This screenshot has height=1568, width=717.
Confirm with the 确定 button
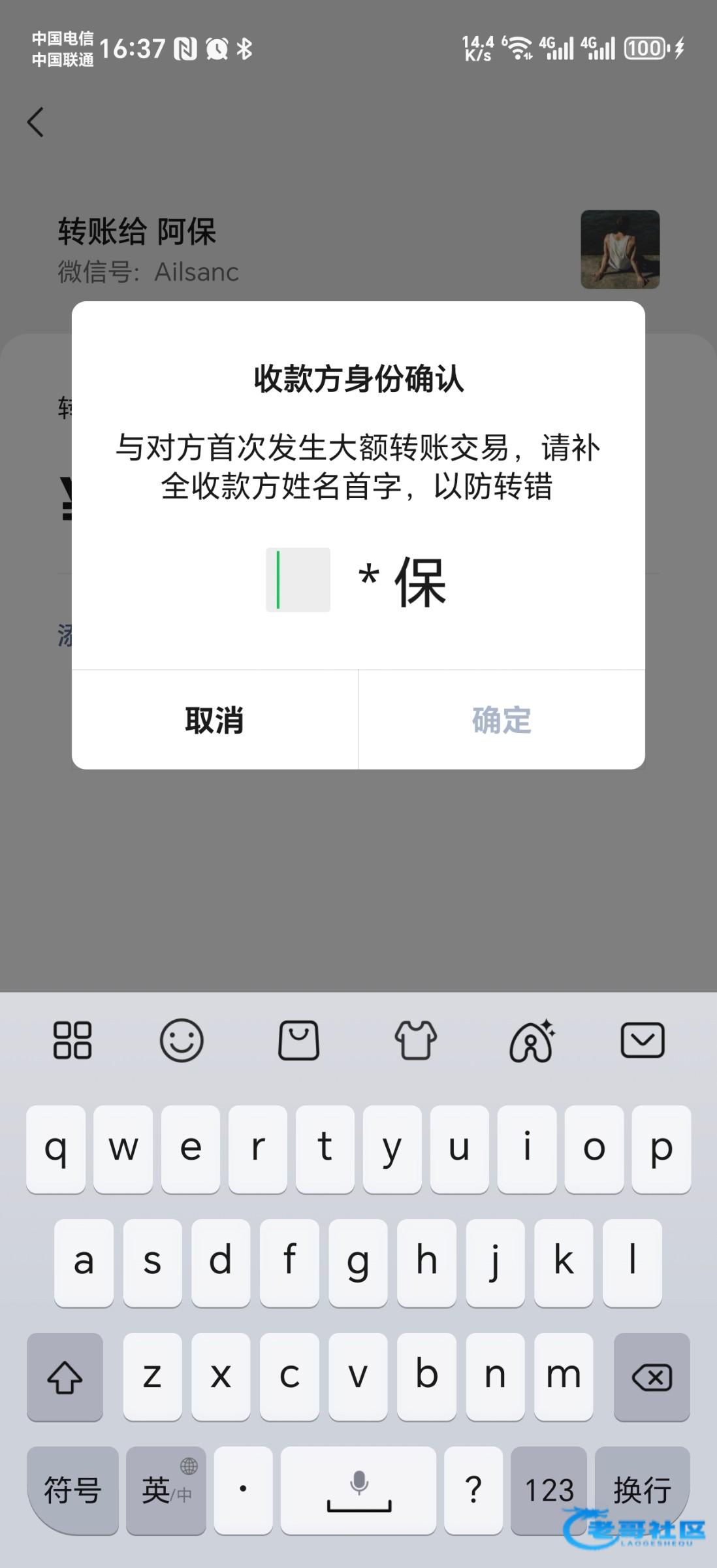point(502,720)
